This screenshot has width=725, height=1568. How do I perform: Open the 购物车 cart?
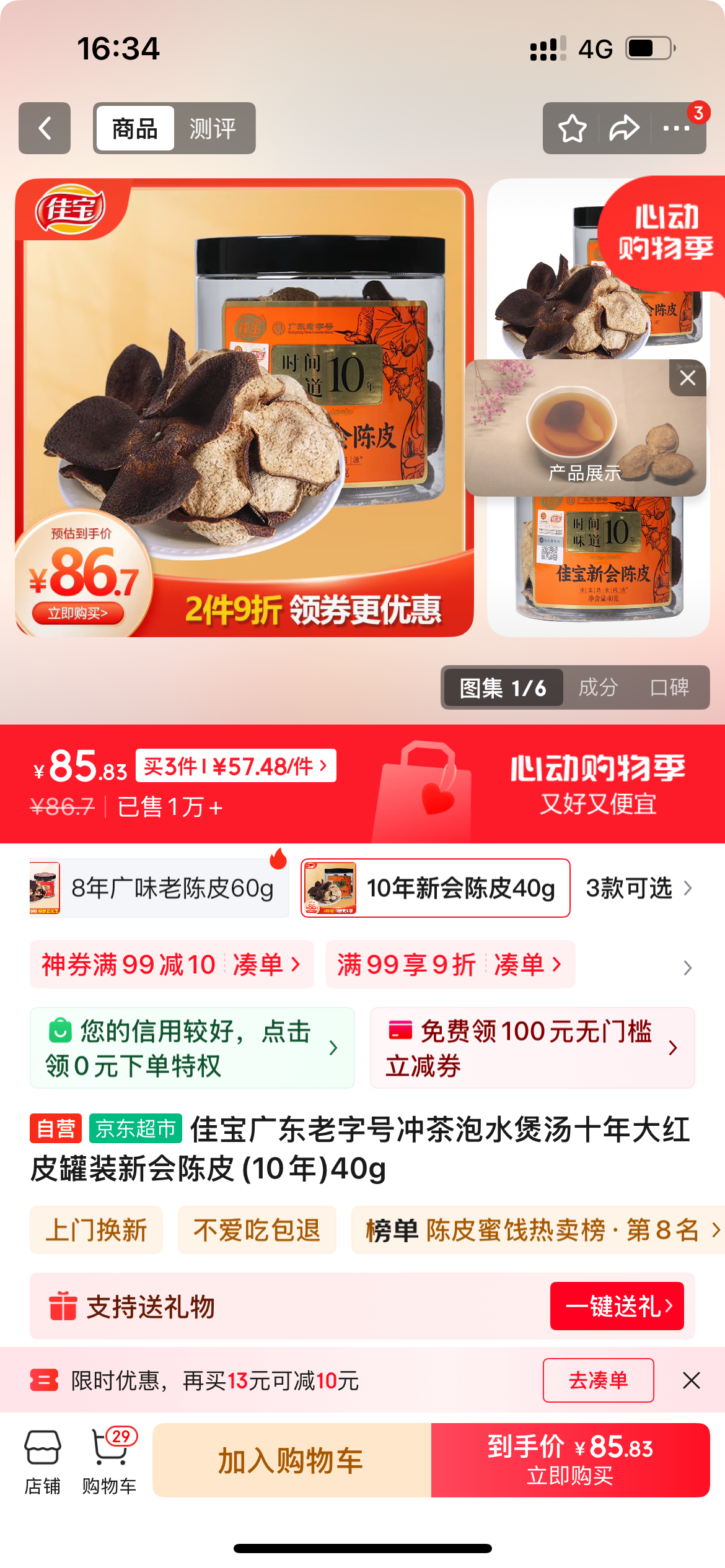[110, 1460]
